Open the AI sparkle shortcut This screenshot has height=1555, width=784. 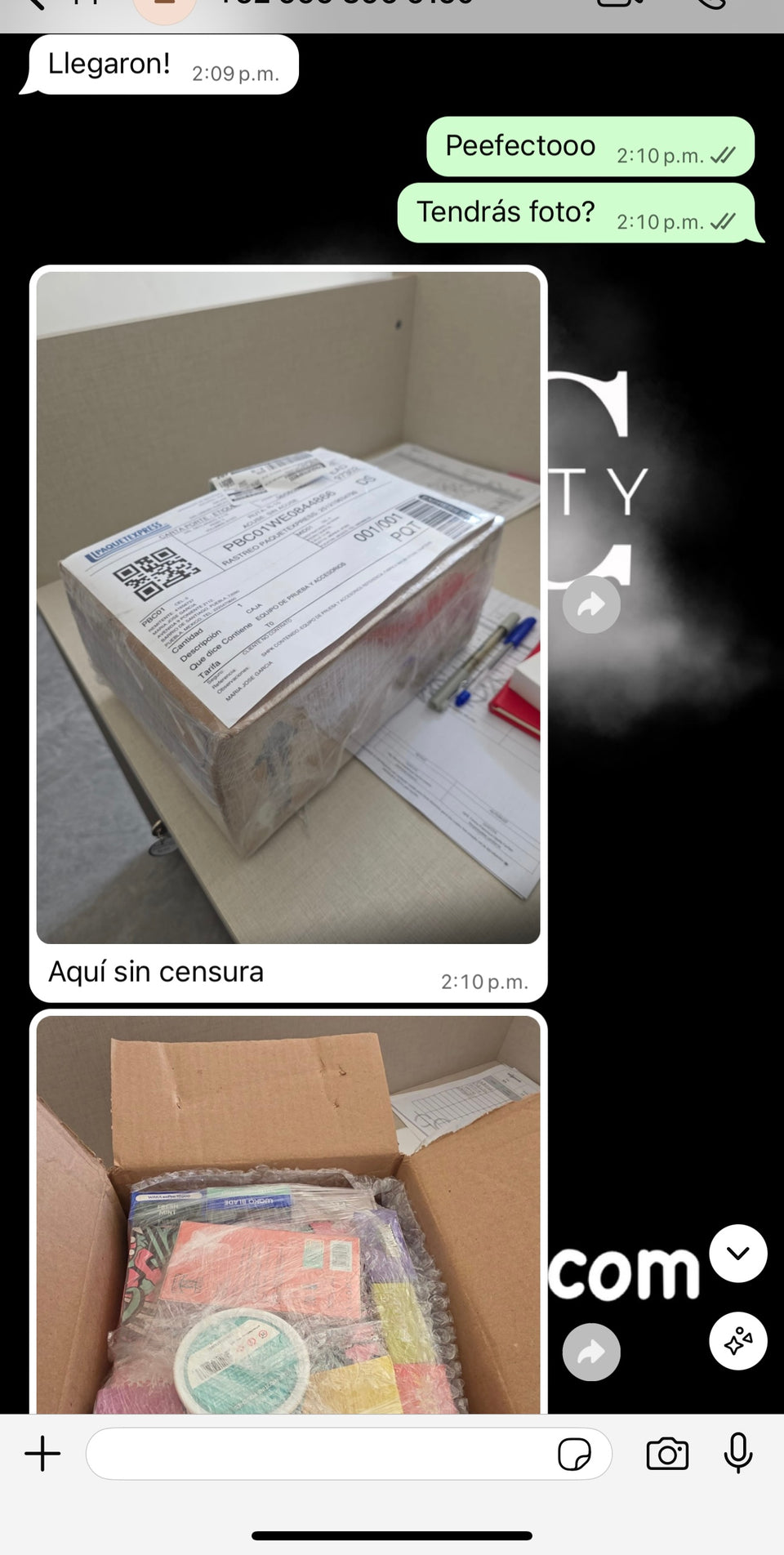pos(737,1341)
